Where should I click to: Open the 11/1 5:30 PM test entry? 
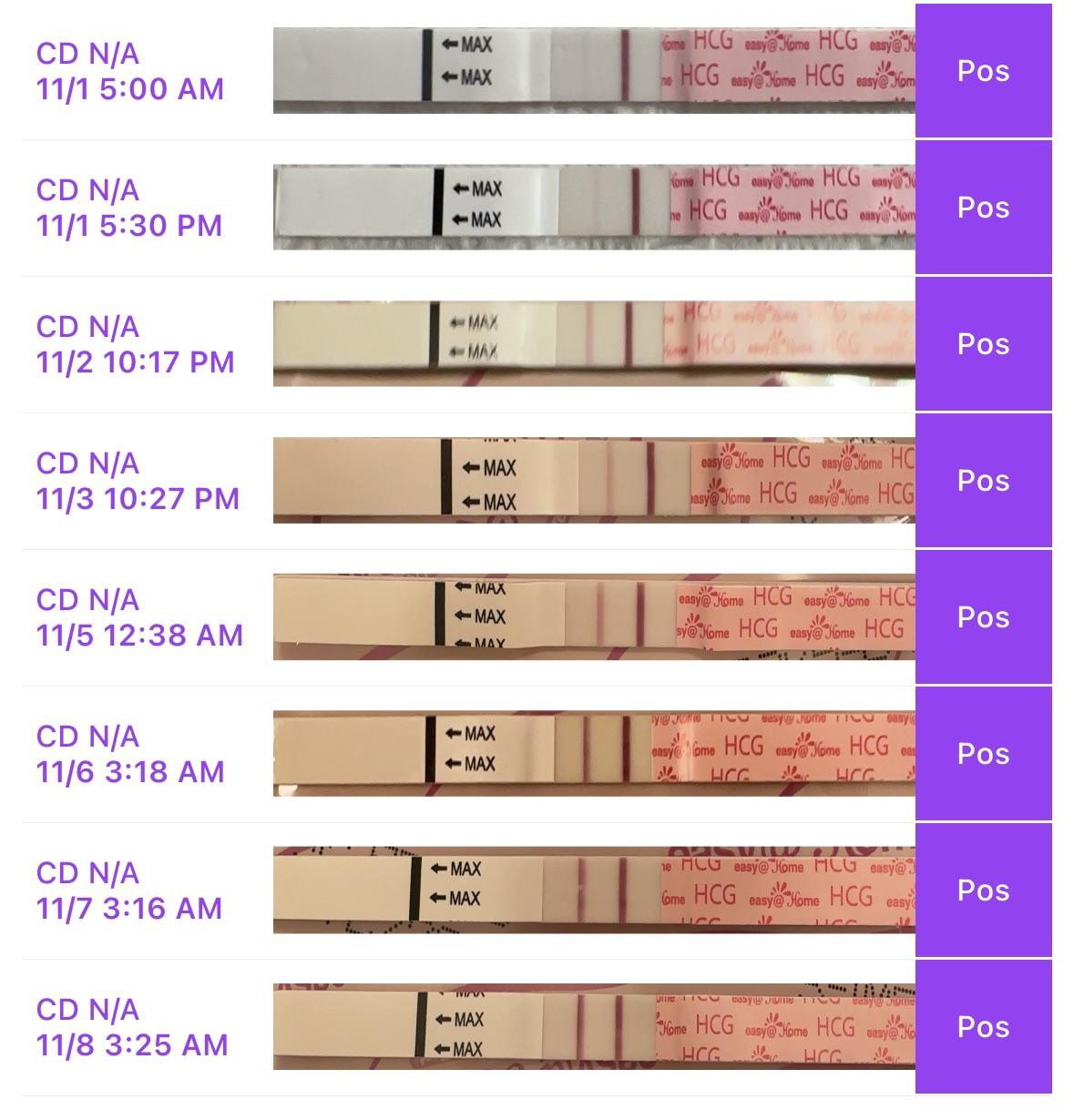click(129, 208)
